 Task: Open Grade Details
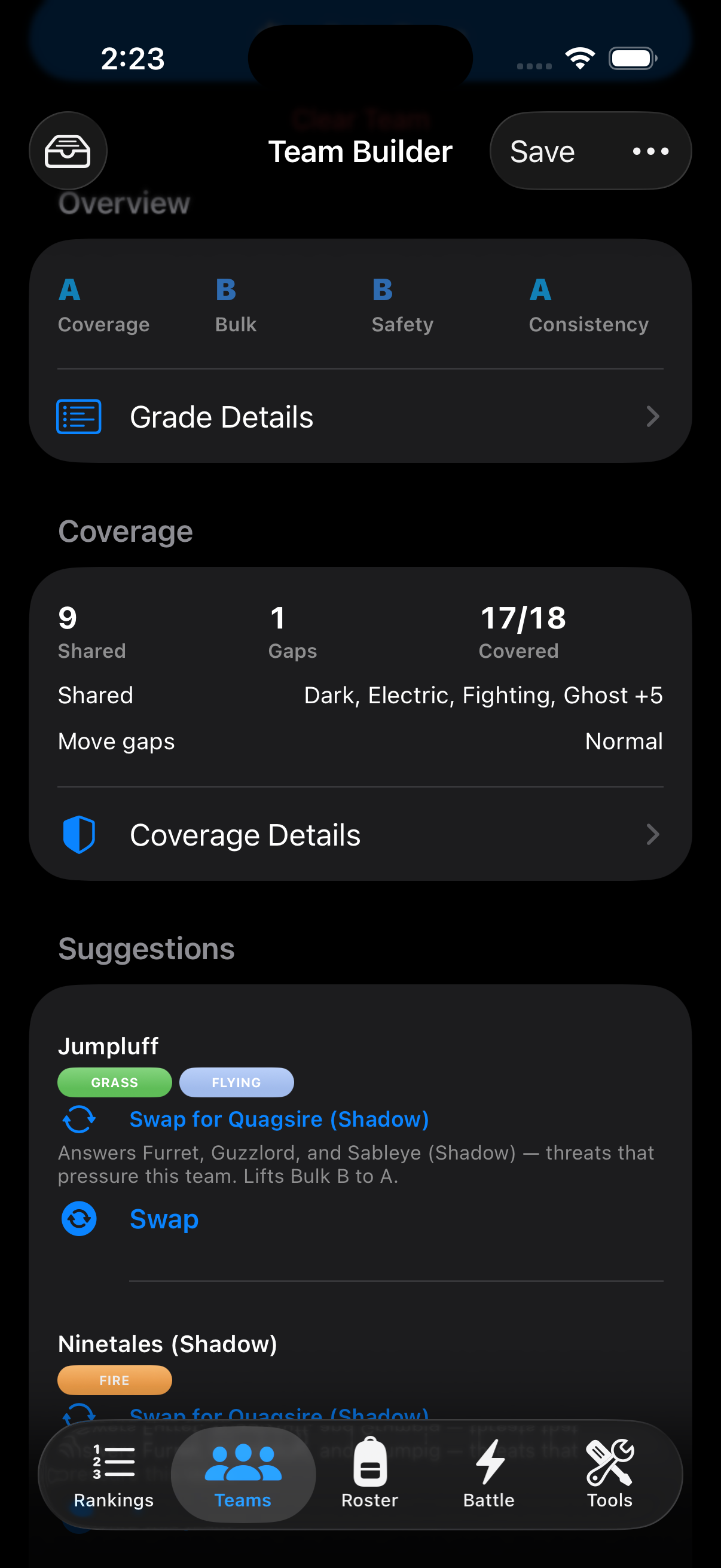pyautogui.click(x=360, y=417)
